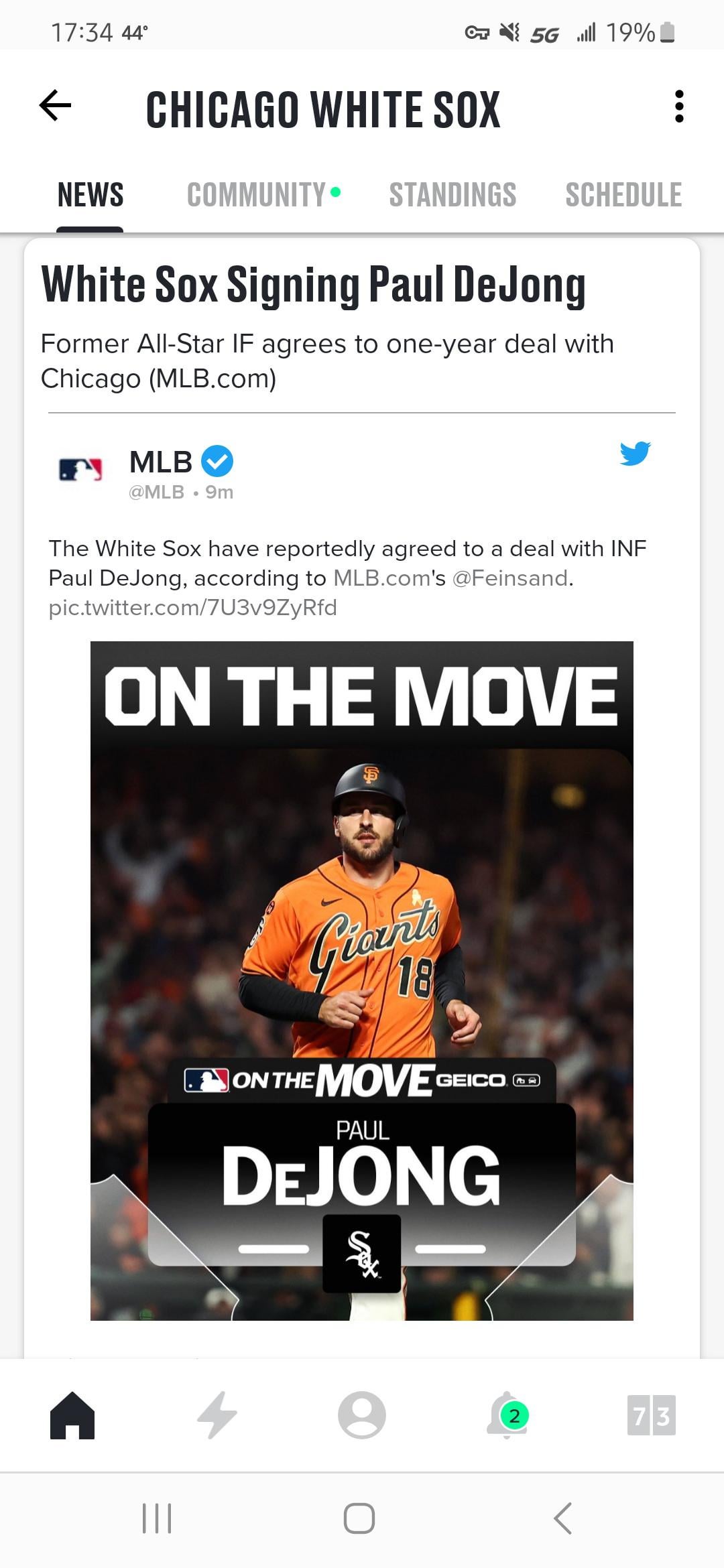724x1568 pixels.
Task: Tap the system home button
Action: coord(359,1518)
